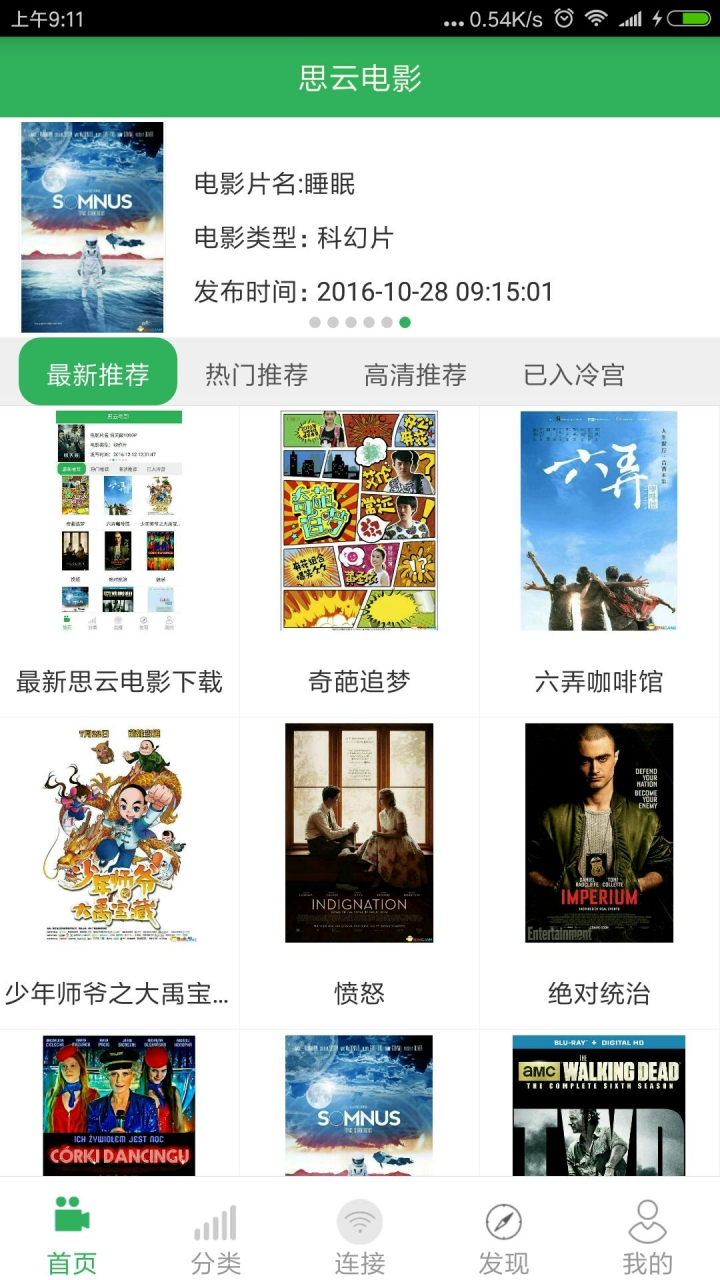
Task: Switch to the 热门推荐 tab
Action: (x=257, y=371)
